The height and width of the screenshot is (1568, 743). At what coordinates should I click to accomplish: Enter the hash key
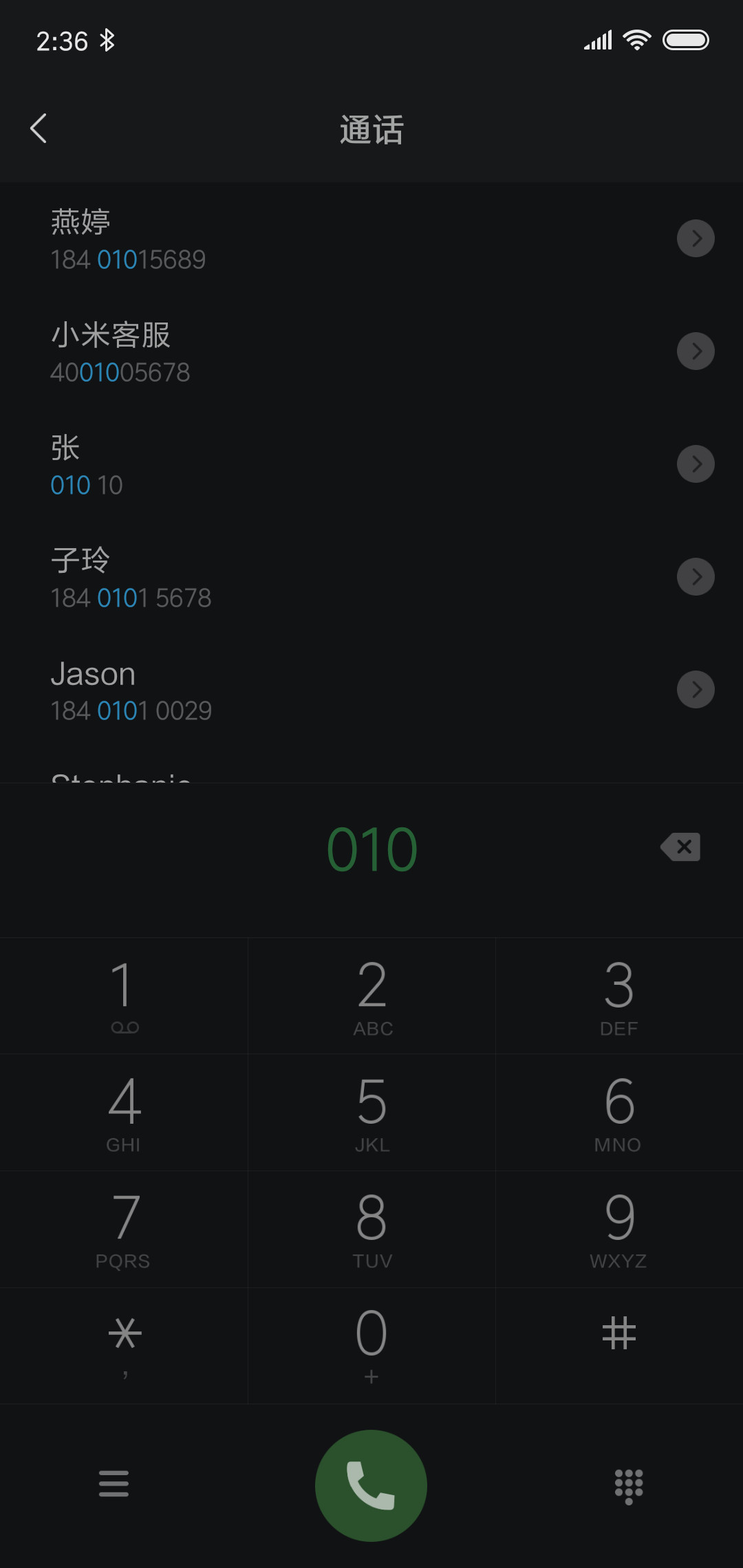click(x=619, y=1346)
